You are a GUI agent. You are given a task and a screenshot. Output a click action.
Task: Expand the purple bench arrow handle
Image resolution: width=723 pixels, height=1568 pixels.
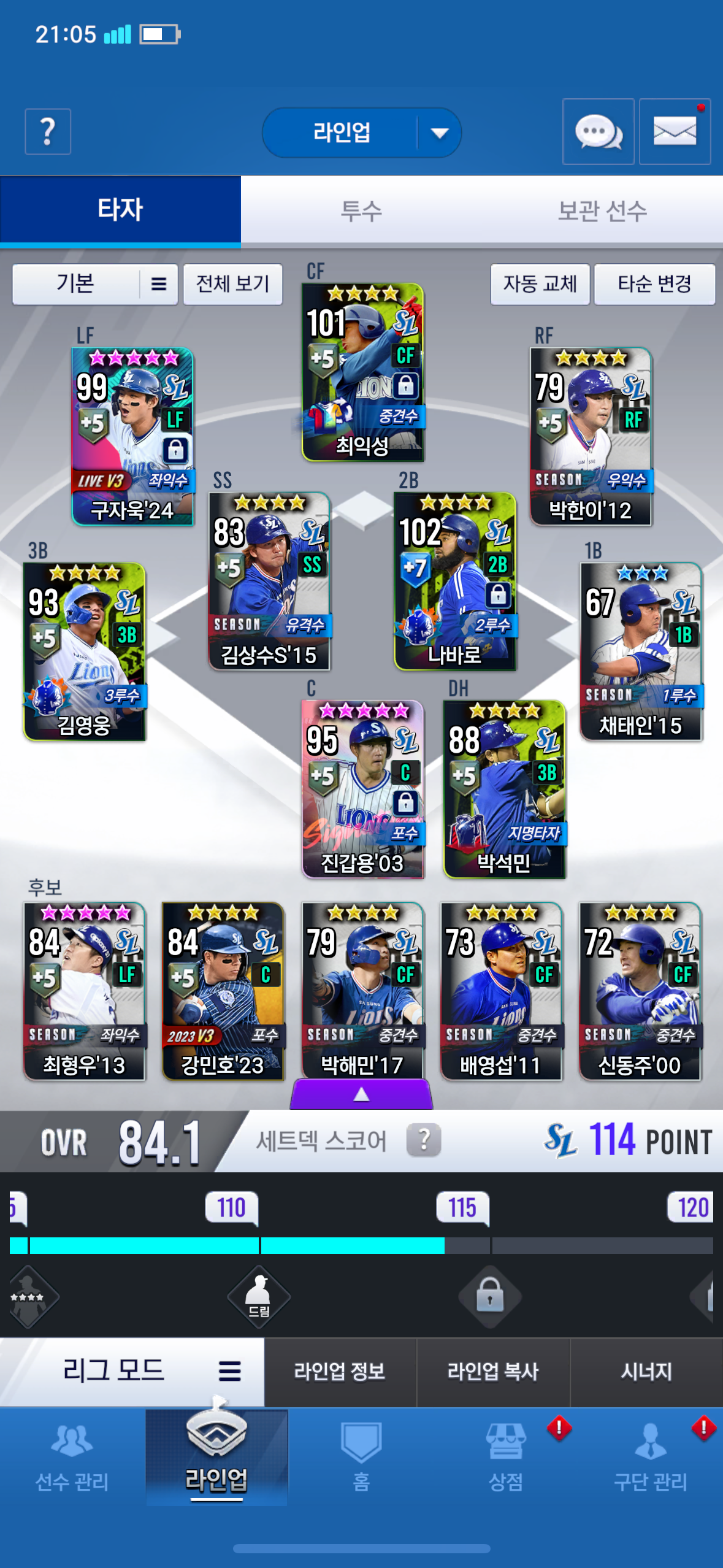pos(361,1094)
